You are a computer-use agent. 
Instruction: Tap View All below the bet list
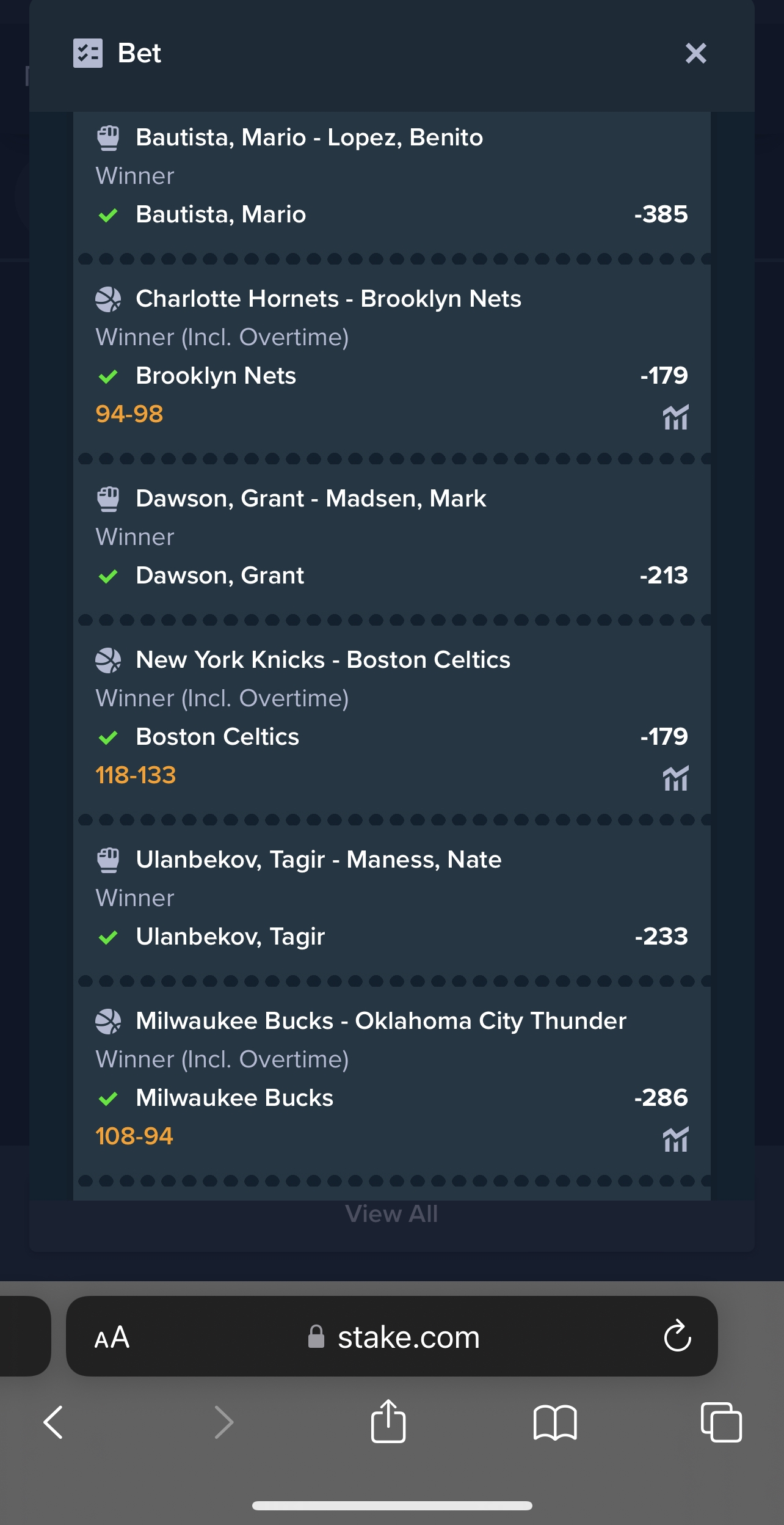(x=391, y=1214)
